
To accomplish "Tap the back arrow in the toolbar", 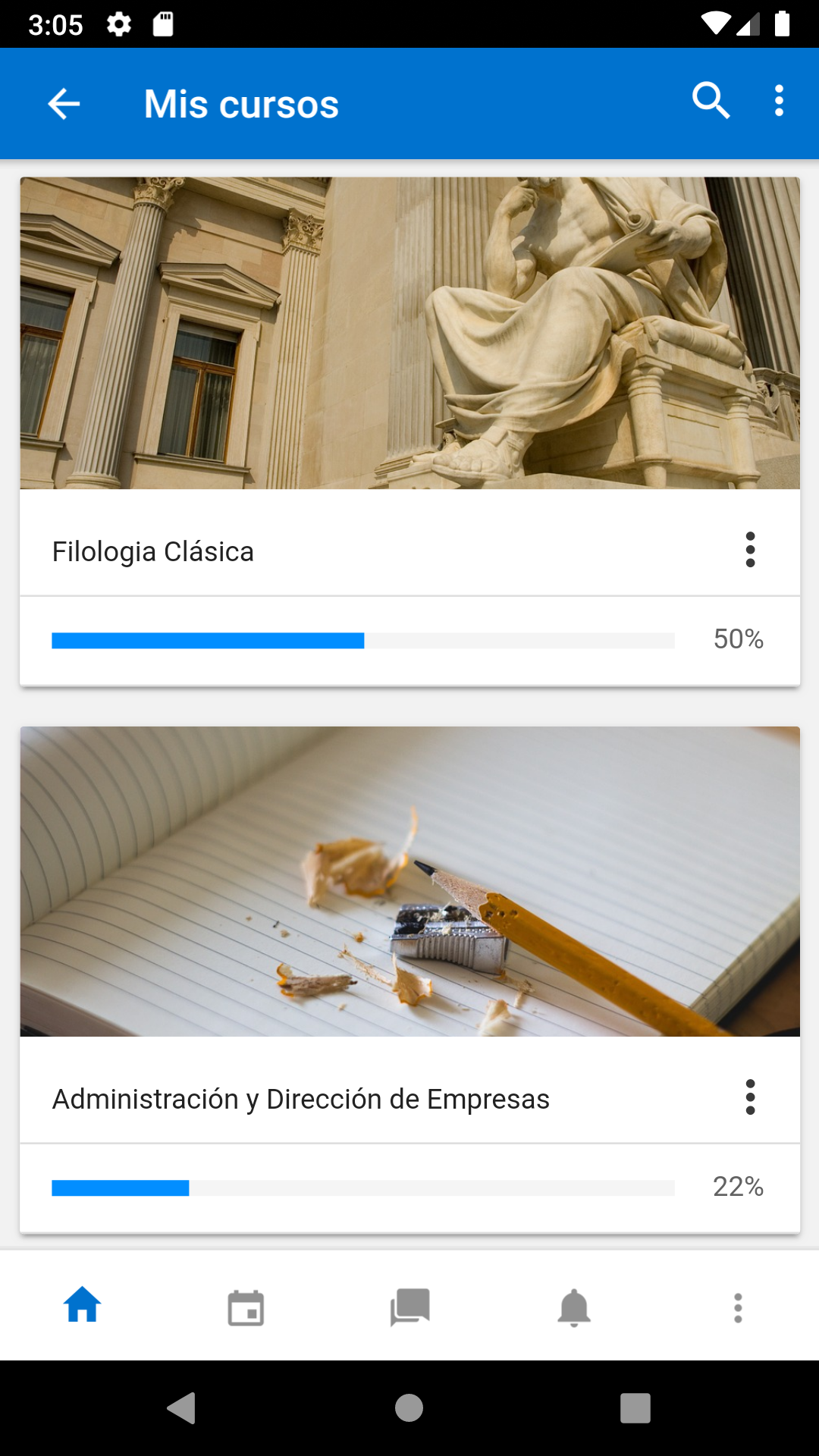I will 63,104.
